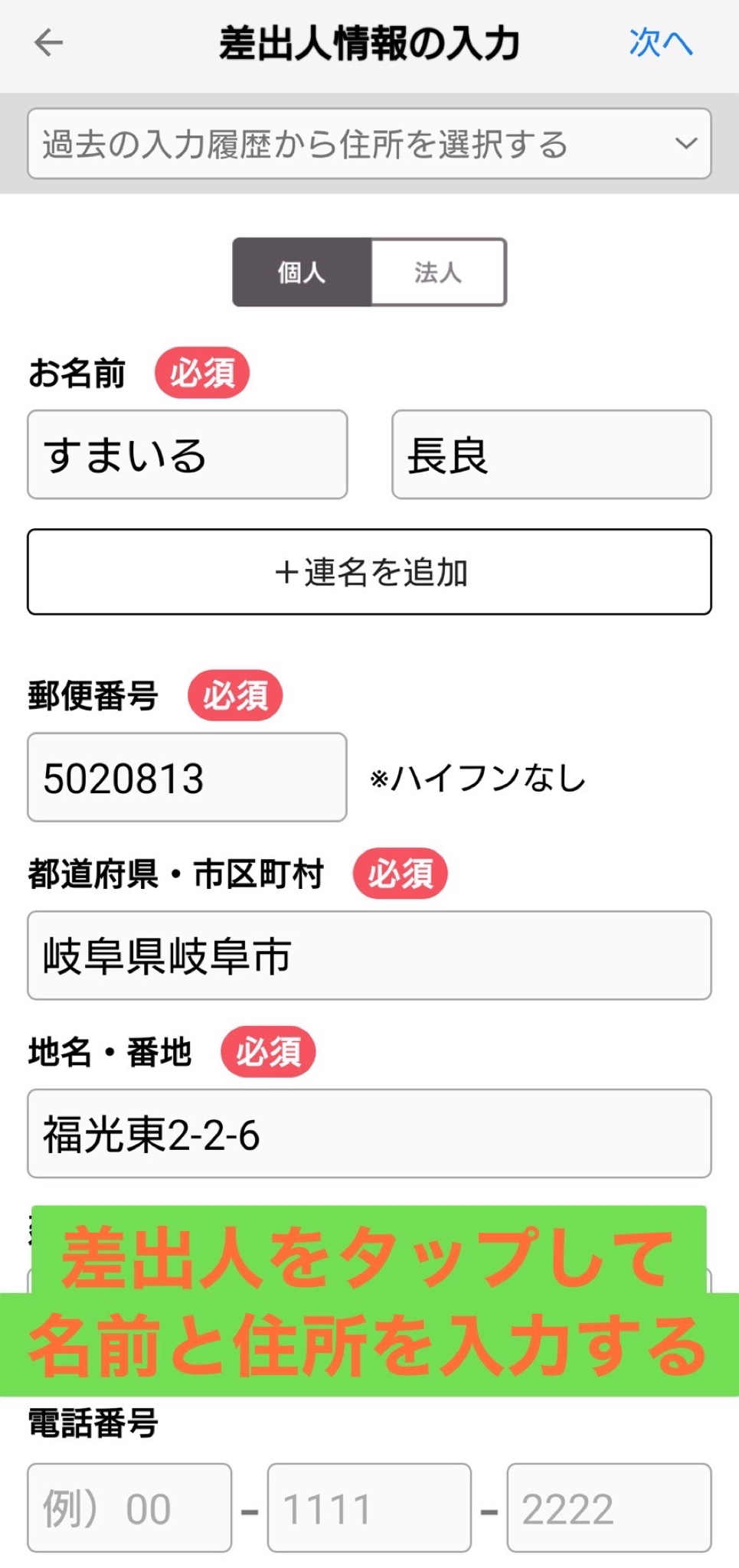This screenshot has height=1568, width=739.
Task: Expand the past address history dropdown
Action: click(x=369, y=144)
